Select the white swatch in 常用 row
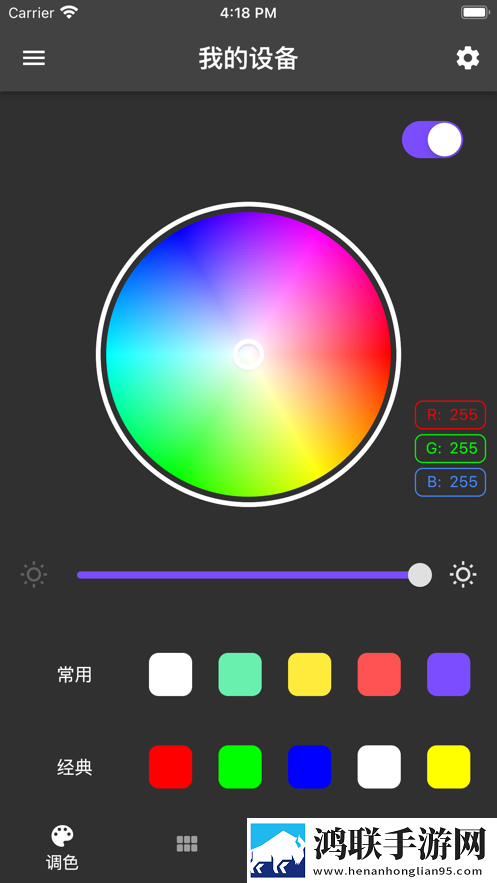497x883 pixels. coord(171,675)
